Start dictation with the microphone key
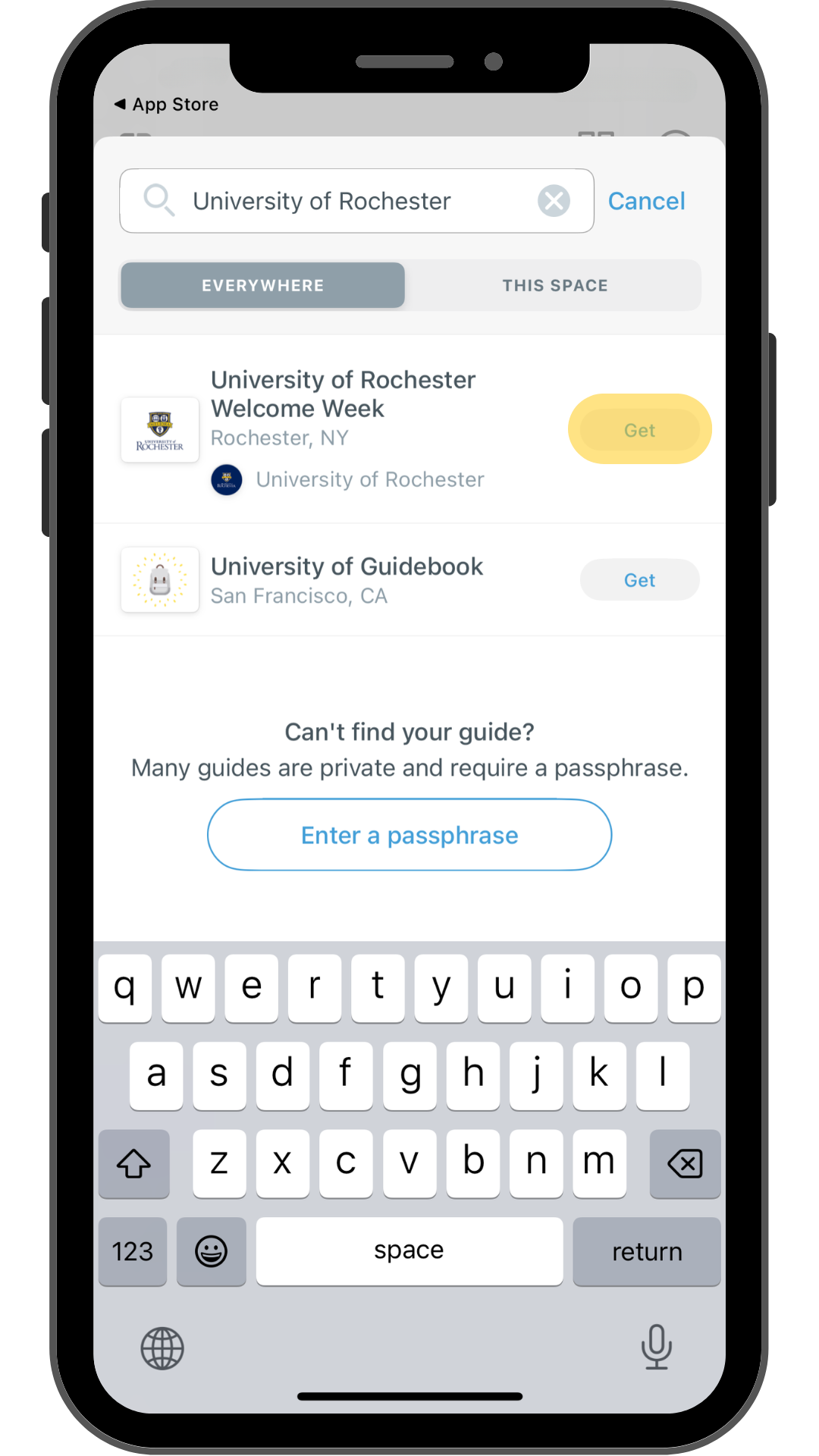The height and width of the screenshot is (1456, 819). click(x=656, y=1348)
